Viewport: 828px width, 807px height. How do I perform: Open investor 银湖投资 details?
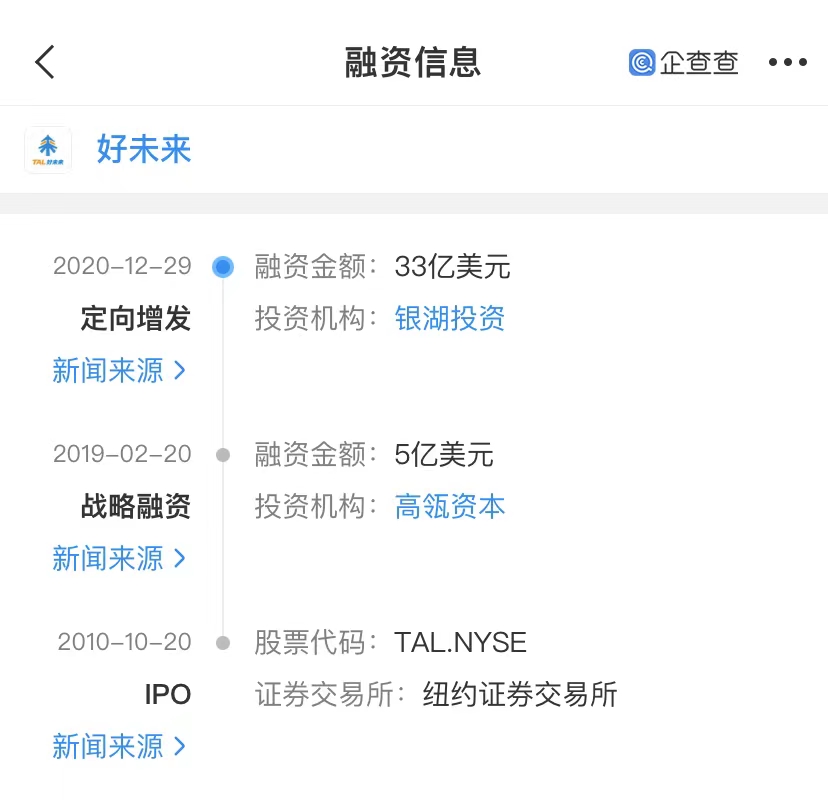tap(450, 319)
